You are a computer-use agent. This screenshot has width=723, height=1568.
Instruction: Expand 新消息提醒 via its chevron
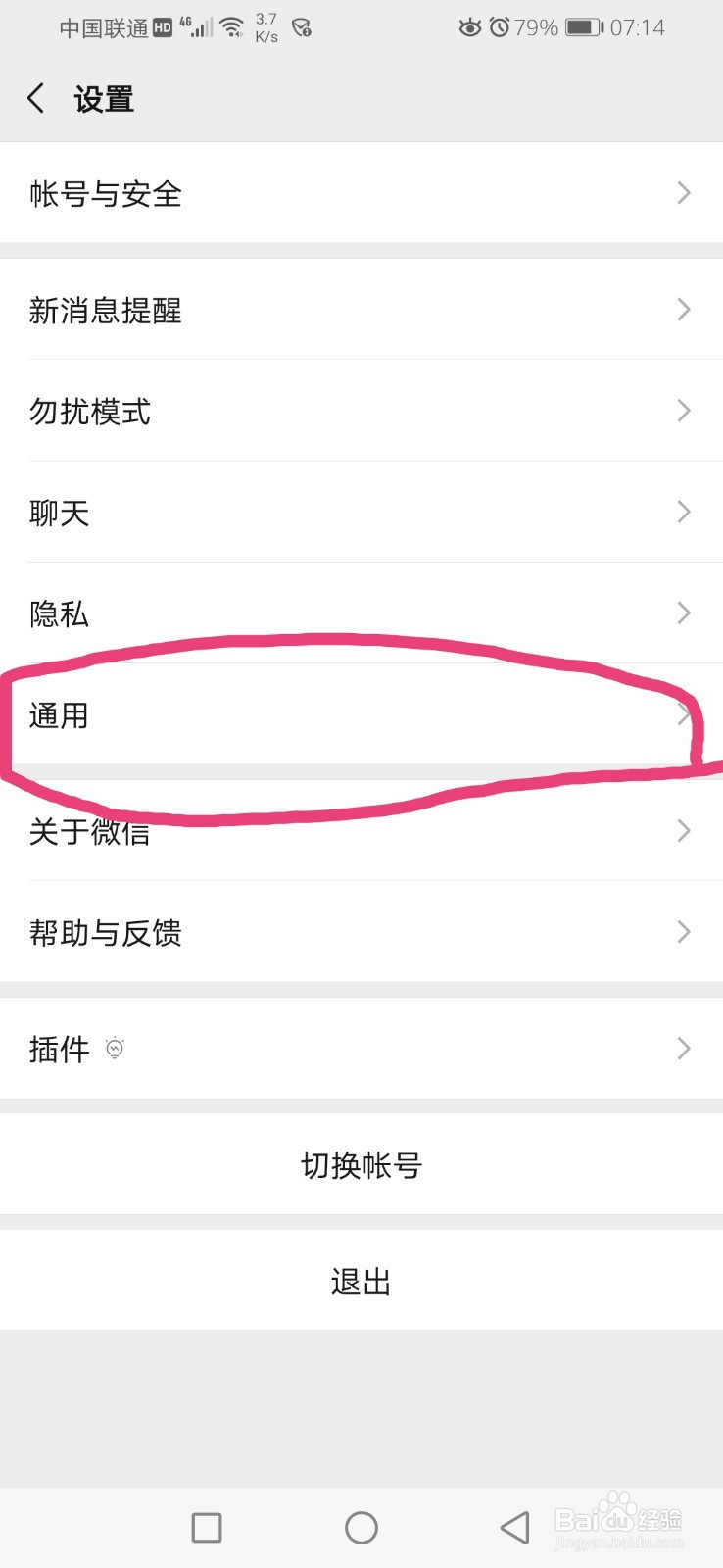tap(683, 310)
